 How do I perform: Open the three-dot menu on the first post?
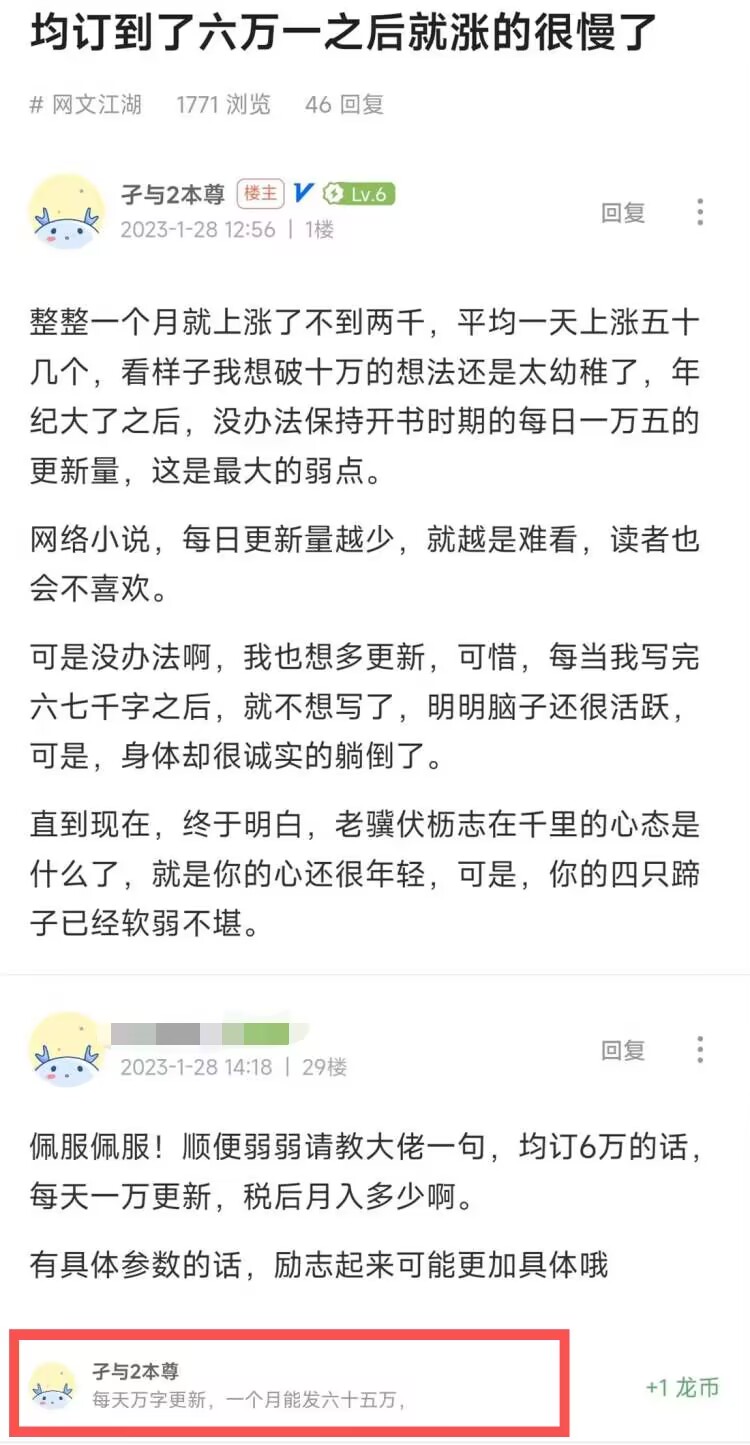pos(700,212)
